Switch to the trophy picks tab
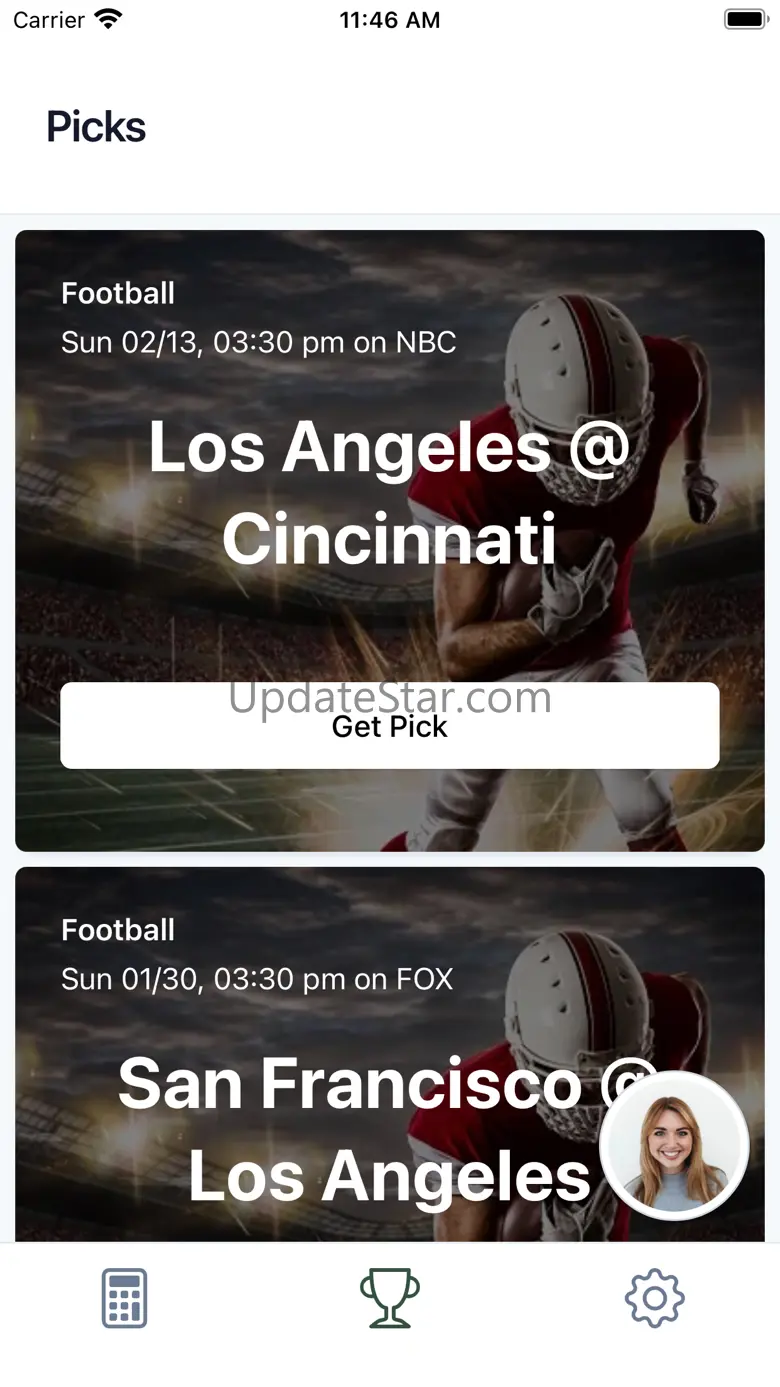The width and height of the screenshot is (780, 1387). click(389, 1298)
